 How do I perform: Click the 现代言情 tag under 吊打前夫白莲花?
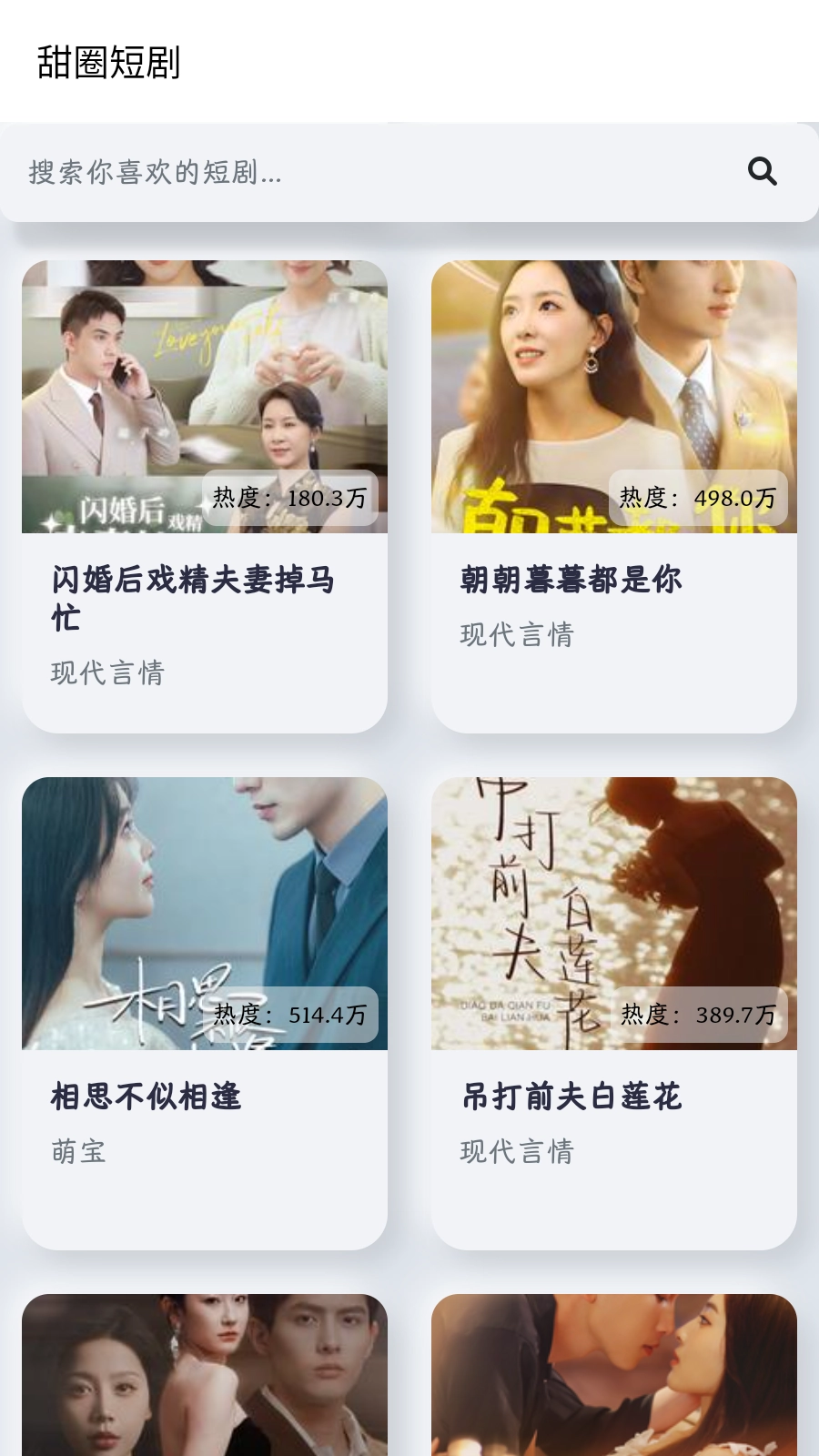coord(515,1151)
